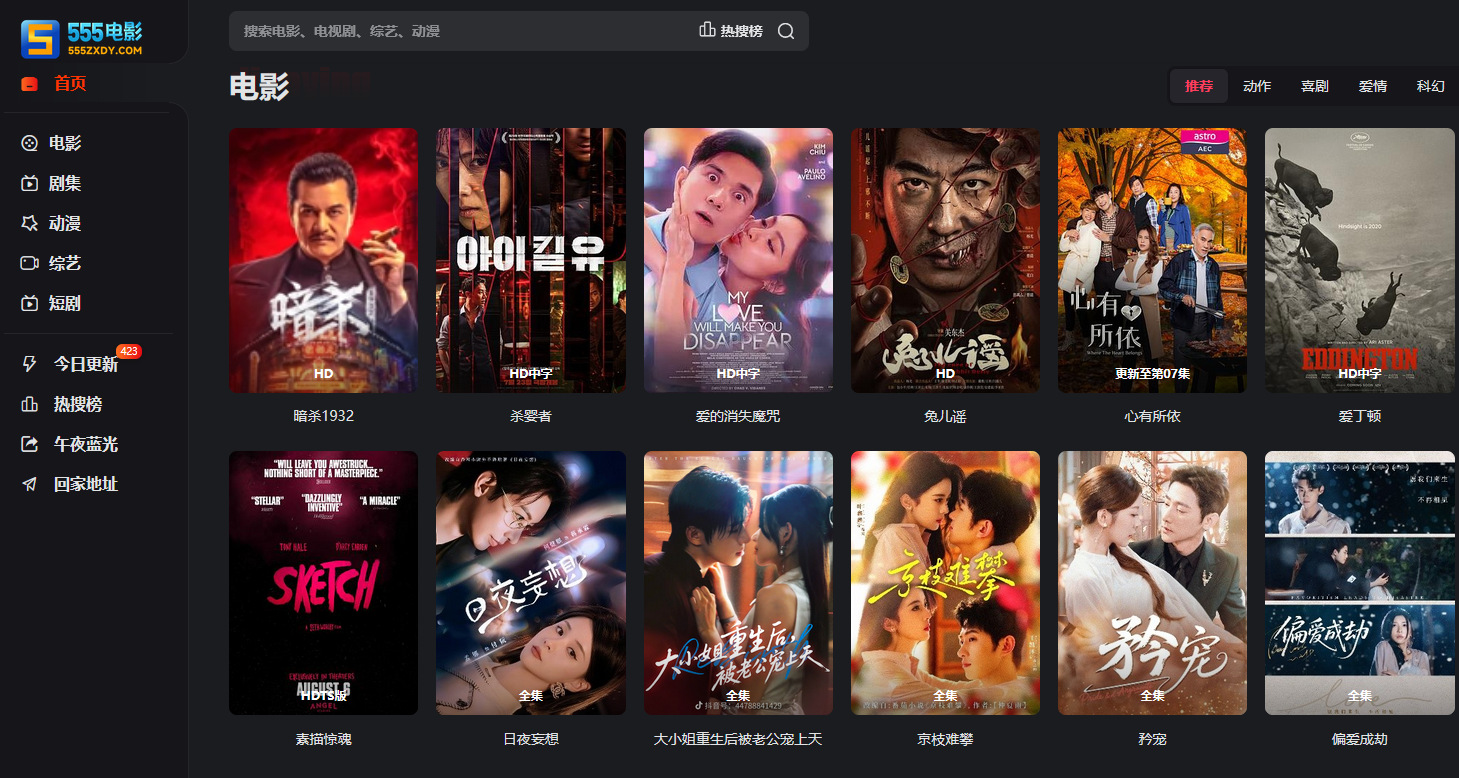Open the 综艺 section
Screen dimensions: 1459x778
pyautogui.click(x=64, y=263)
